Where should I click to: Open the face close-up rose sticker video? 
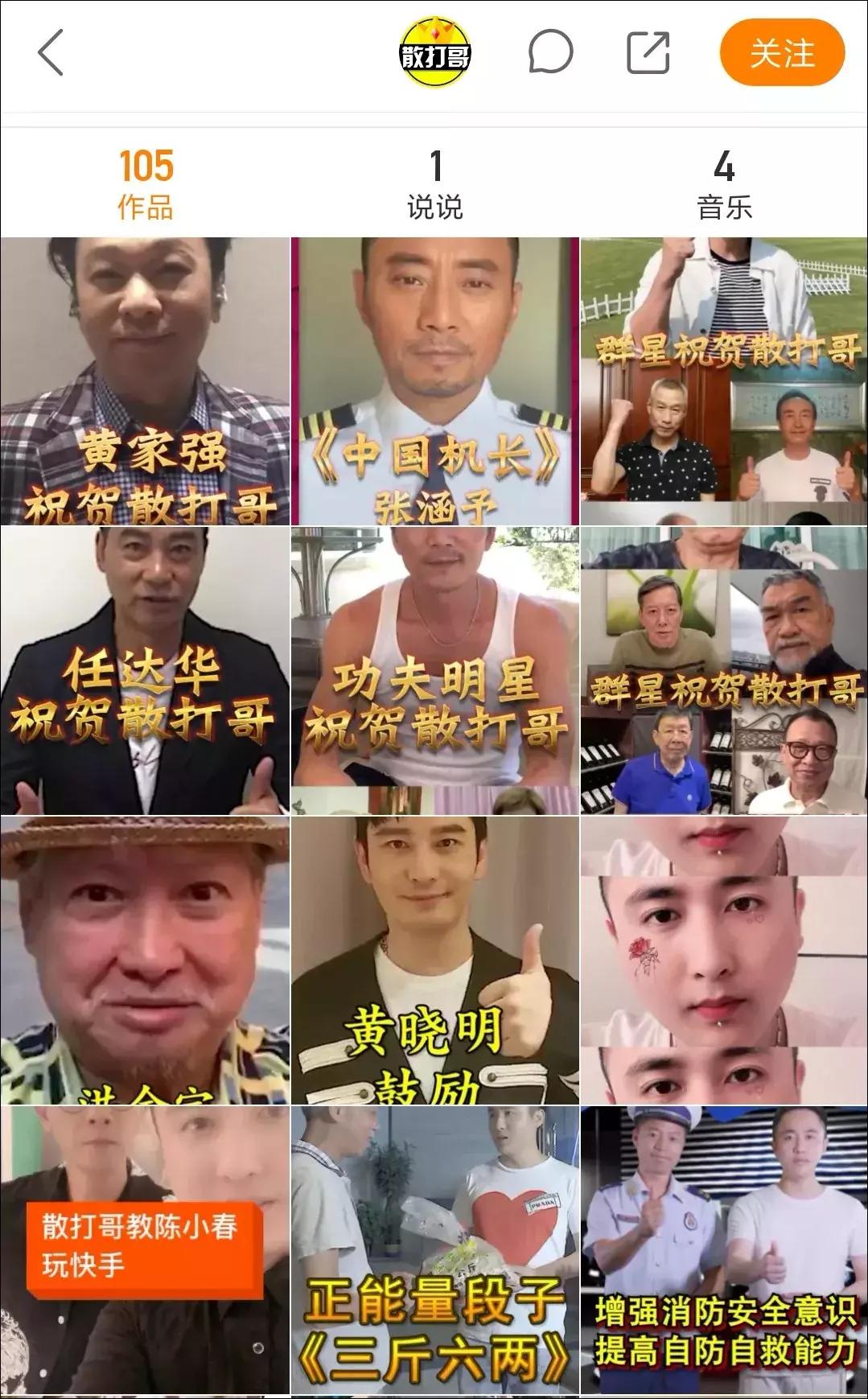coord(724,961)
